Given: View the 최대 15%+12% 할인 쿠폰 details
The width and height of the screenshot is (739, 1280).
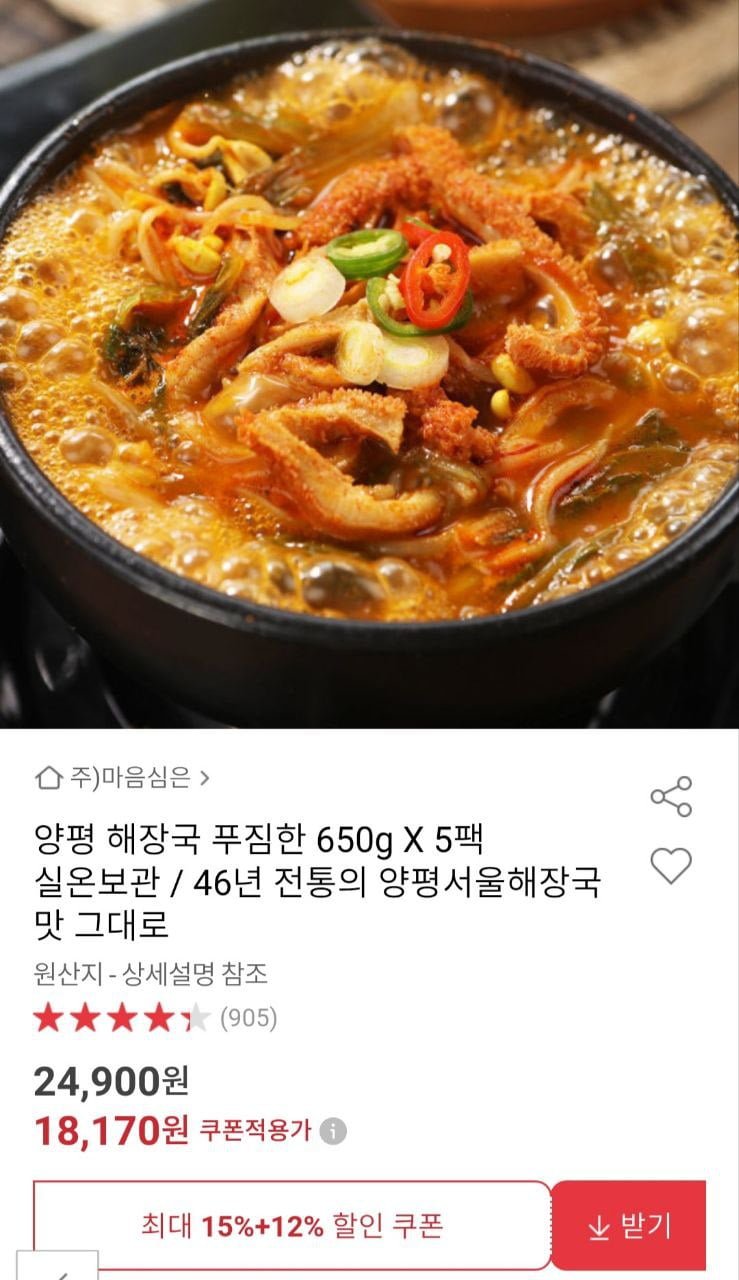Looking at the screenshot, I should (292, 1225).
